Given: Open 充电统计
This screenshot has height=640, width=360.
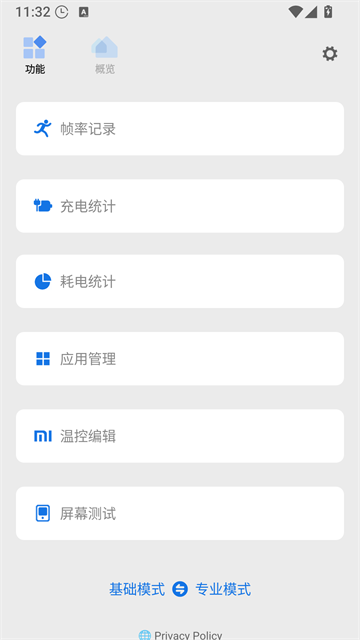Looking at the screenshot, I should (x=180, y=206).
